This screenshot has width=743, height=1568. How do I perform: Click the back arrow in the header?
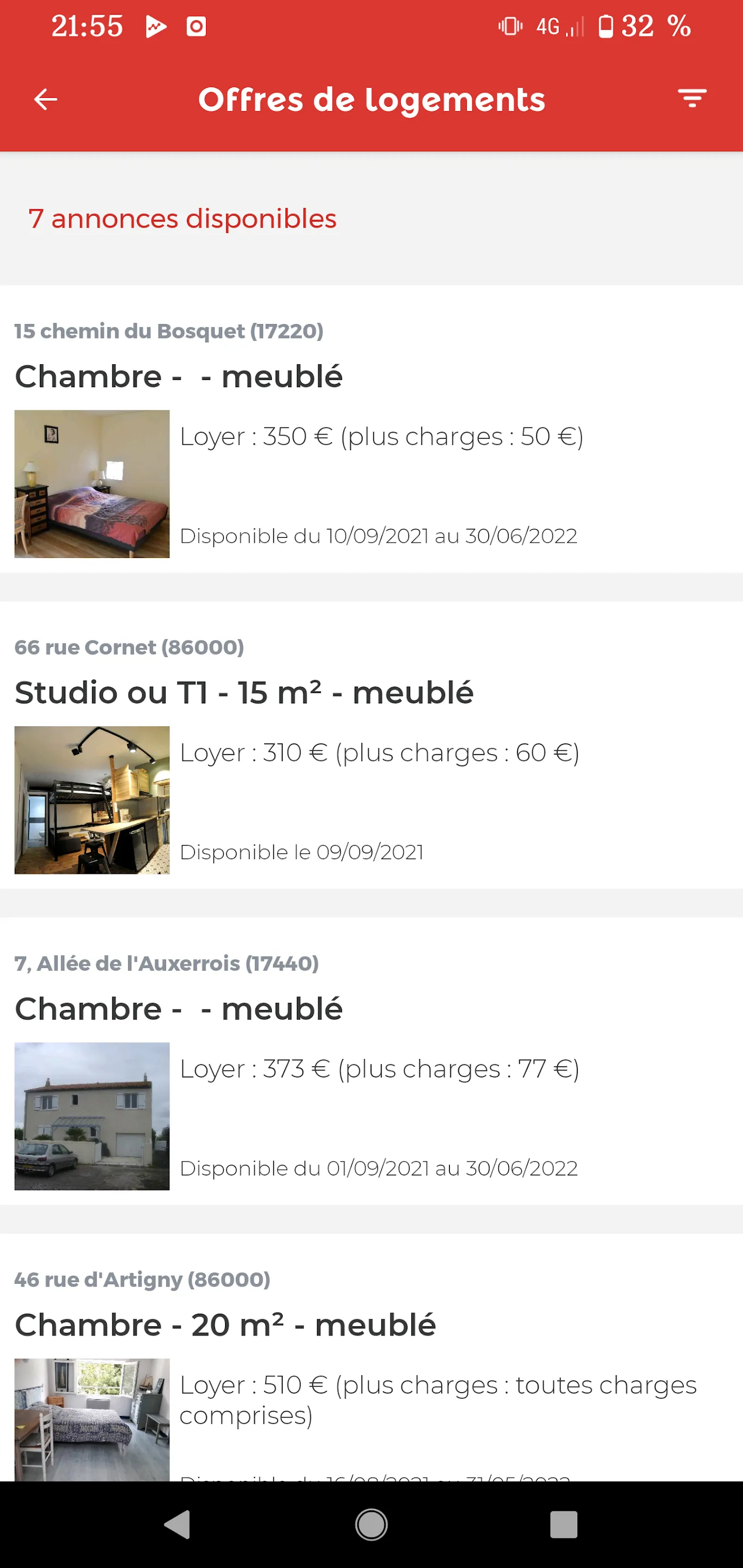click(45, 99)
